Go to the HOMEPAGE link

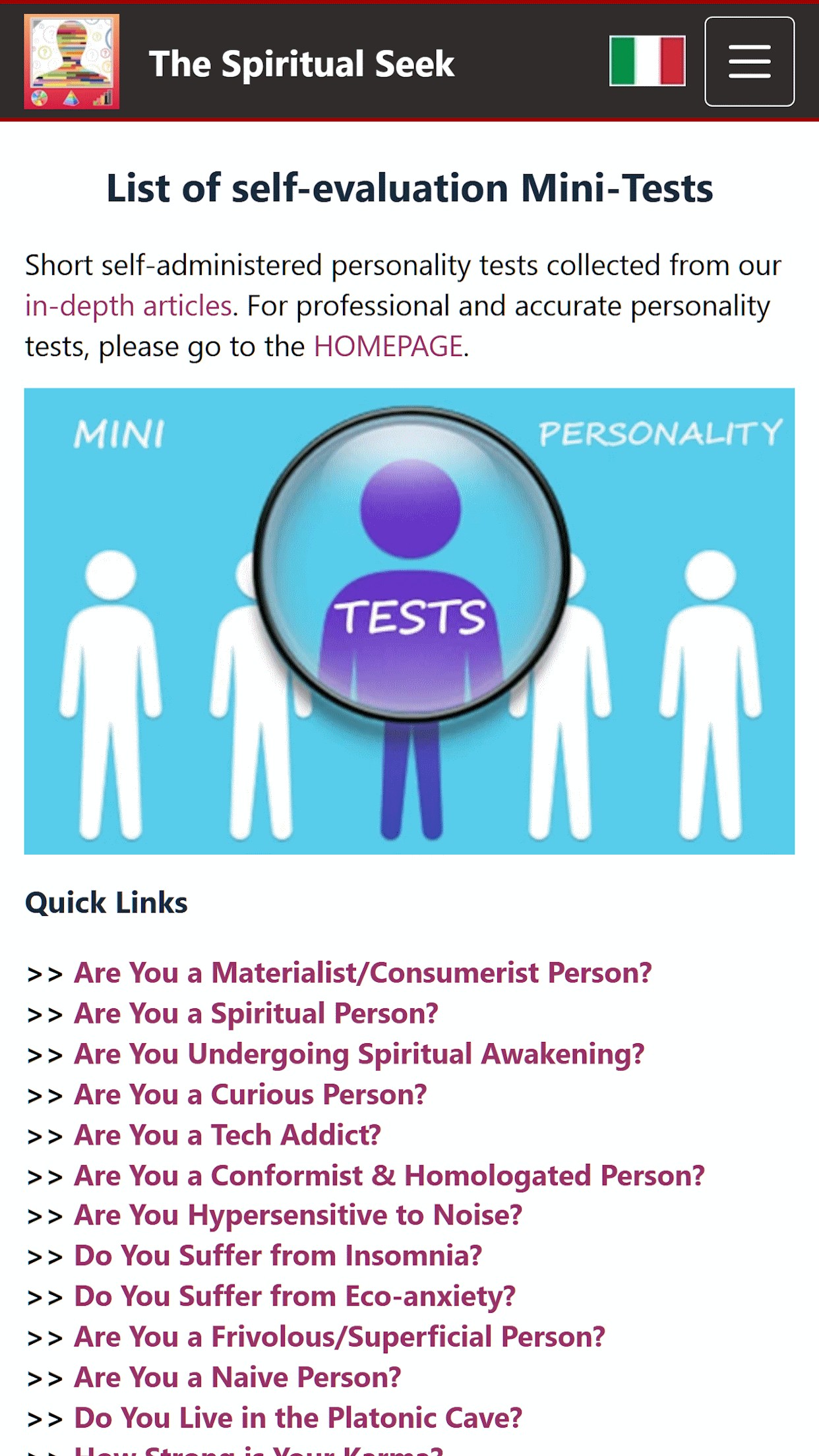point(388,347)
